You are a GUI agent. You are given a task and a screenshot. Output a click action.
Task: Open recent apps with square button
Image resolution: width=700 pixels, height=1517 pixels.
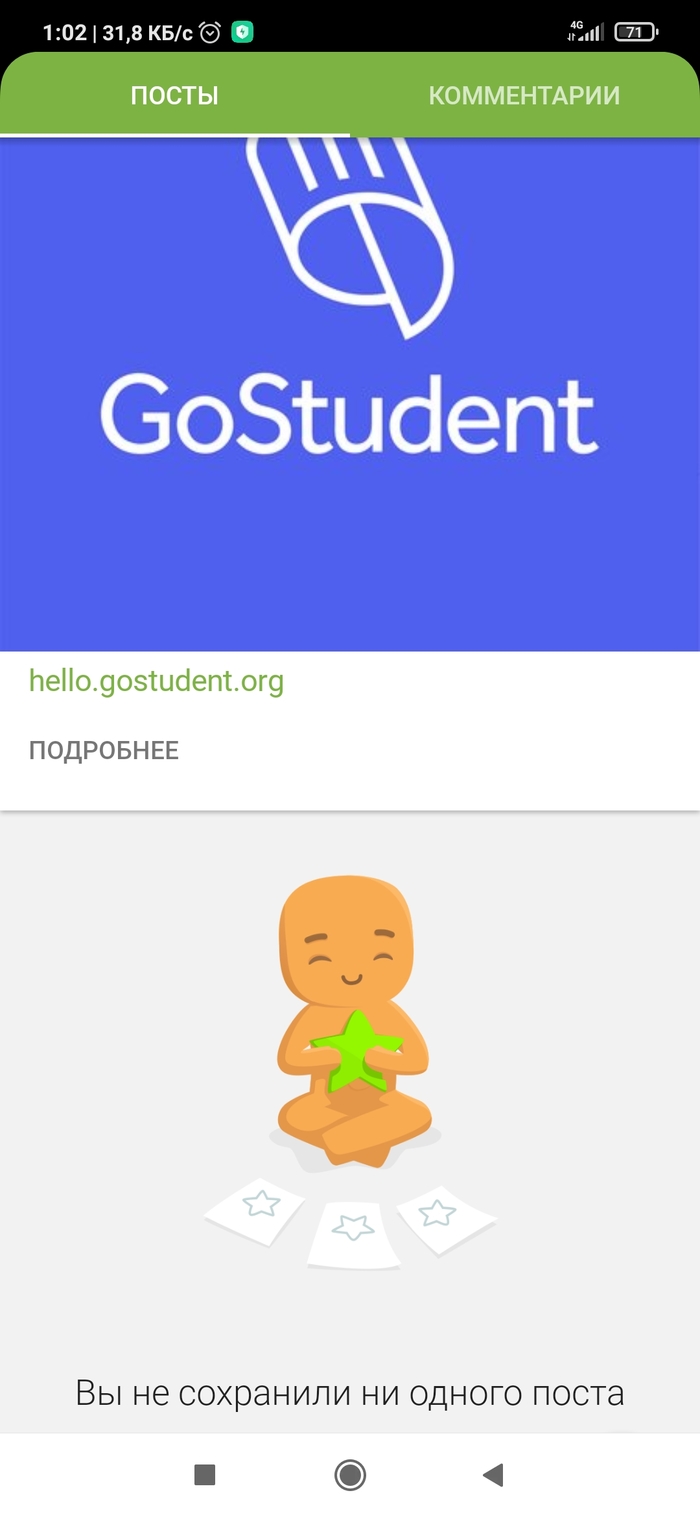click(x=205, y=1474)
